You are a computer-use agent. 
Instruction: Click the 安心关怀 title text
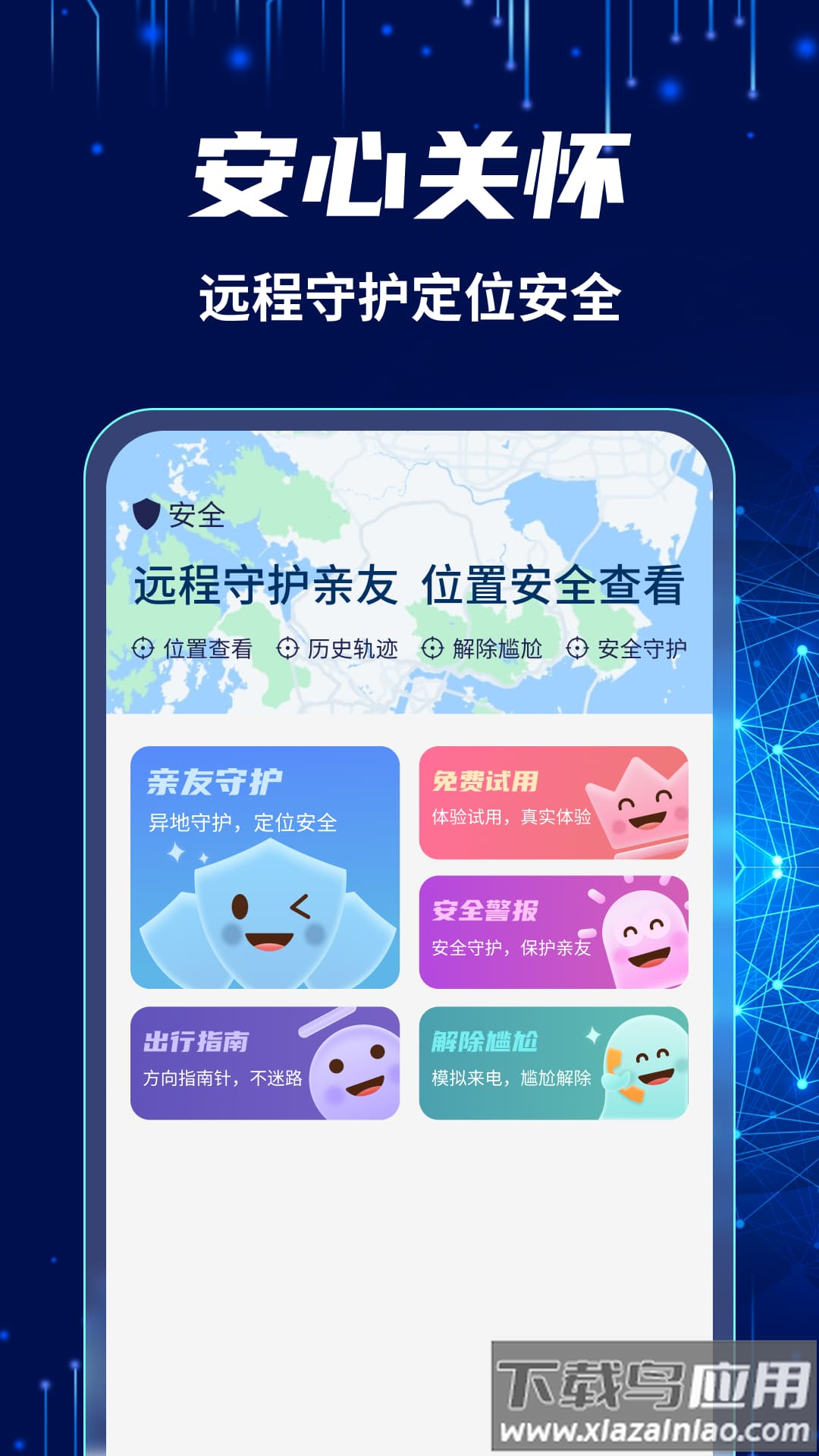409,174
